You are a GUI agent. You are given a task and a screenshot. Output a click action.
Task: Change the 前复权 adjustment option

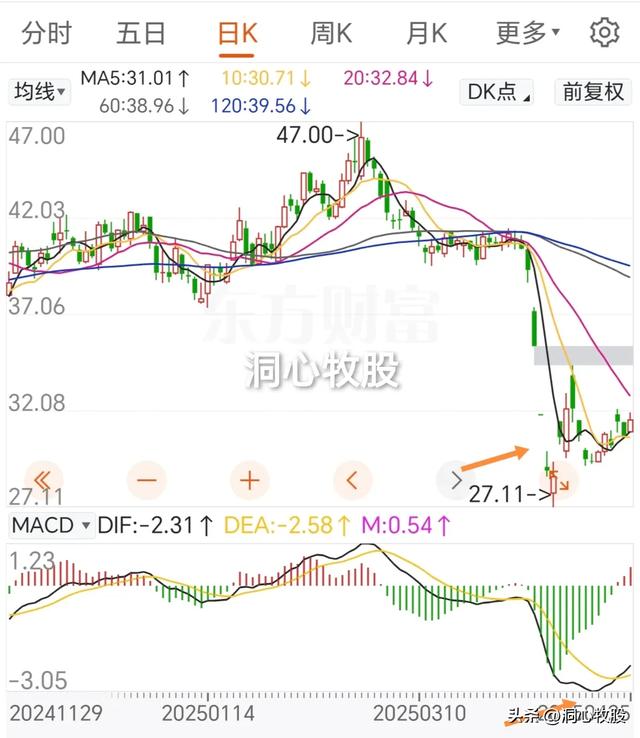[x=593, y=92]
